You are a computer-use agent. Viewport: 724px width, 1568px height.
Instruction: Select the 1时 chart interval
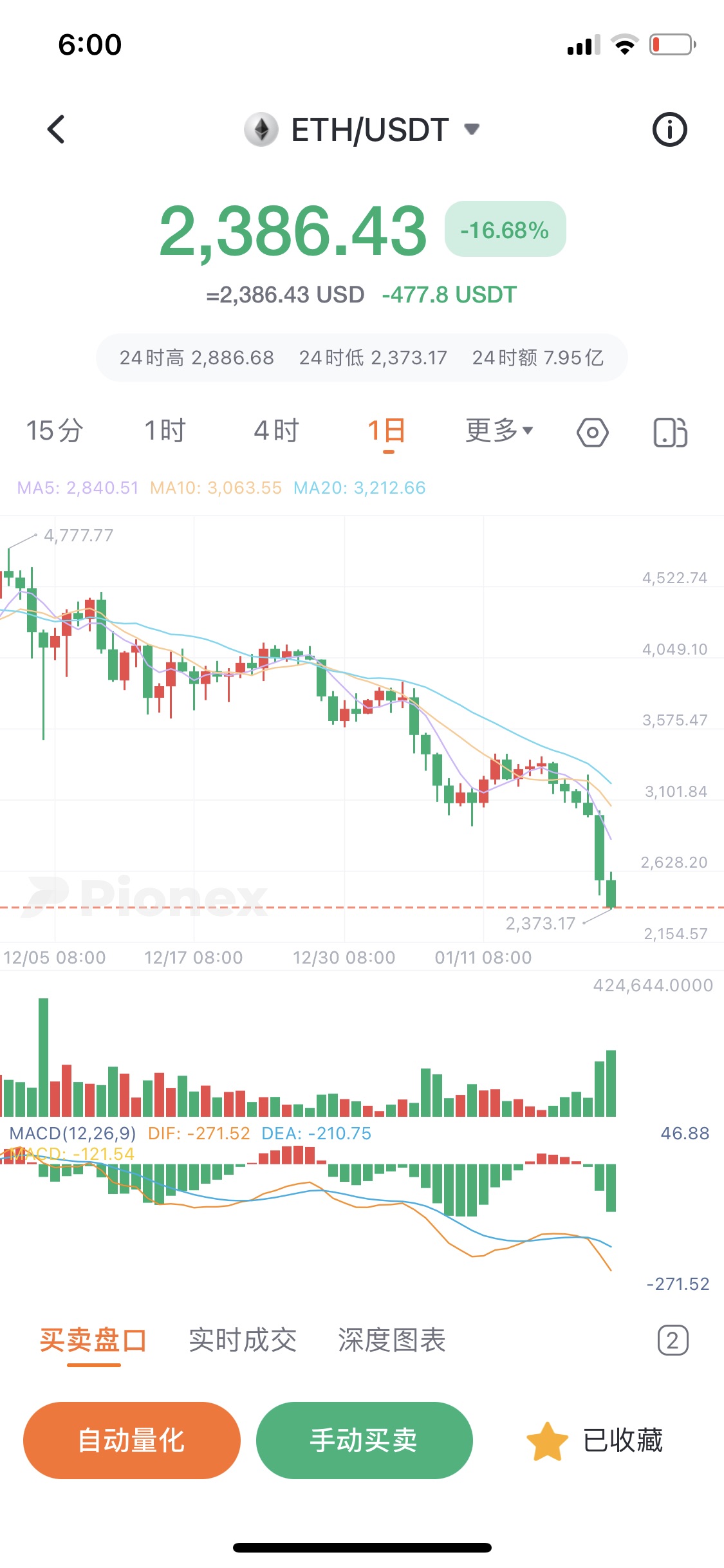[x=165, y=431]
